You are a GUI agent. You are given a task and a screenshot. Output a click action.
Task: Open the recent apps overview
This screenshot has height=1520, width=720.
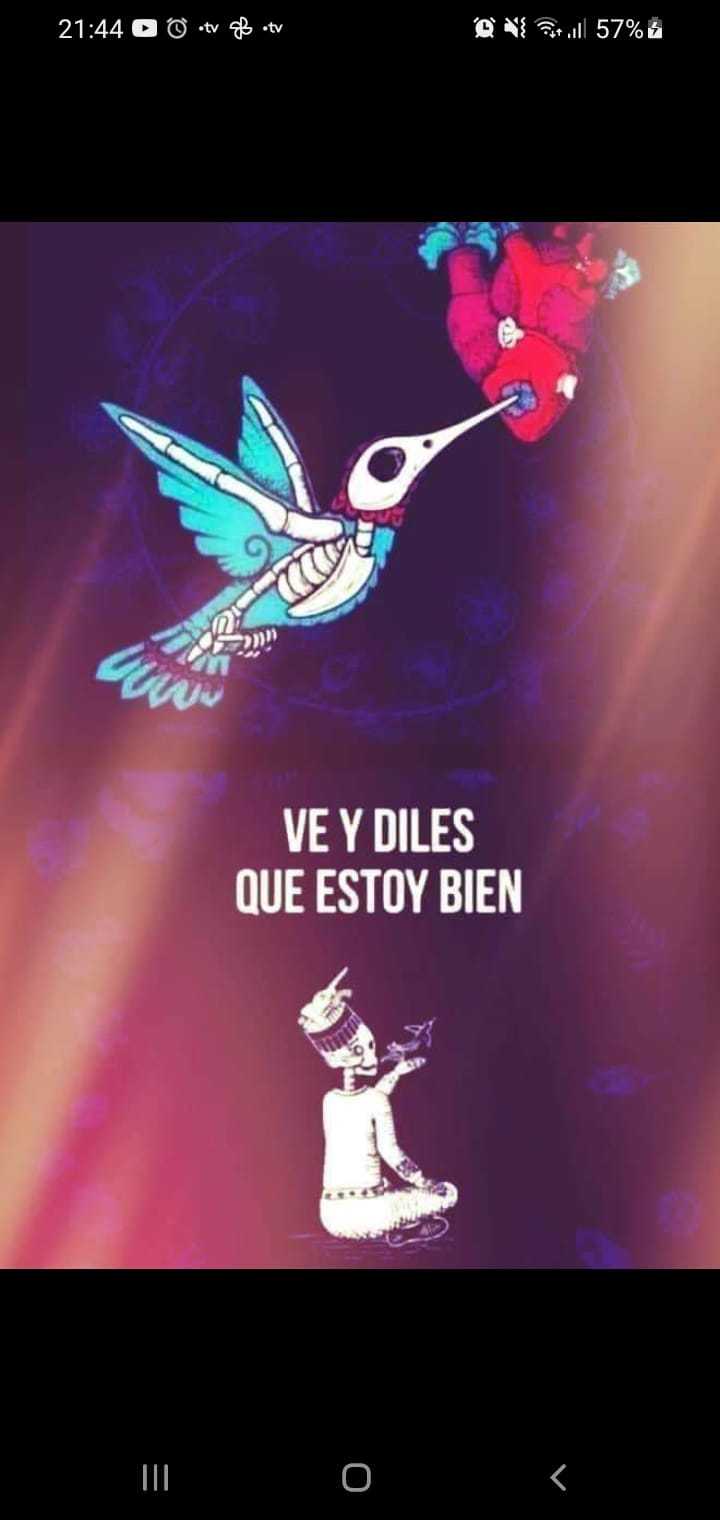click(155, 1477)
